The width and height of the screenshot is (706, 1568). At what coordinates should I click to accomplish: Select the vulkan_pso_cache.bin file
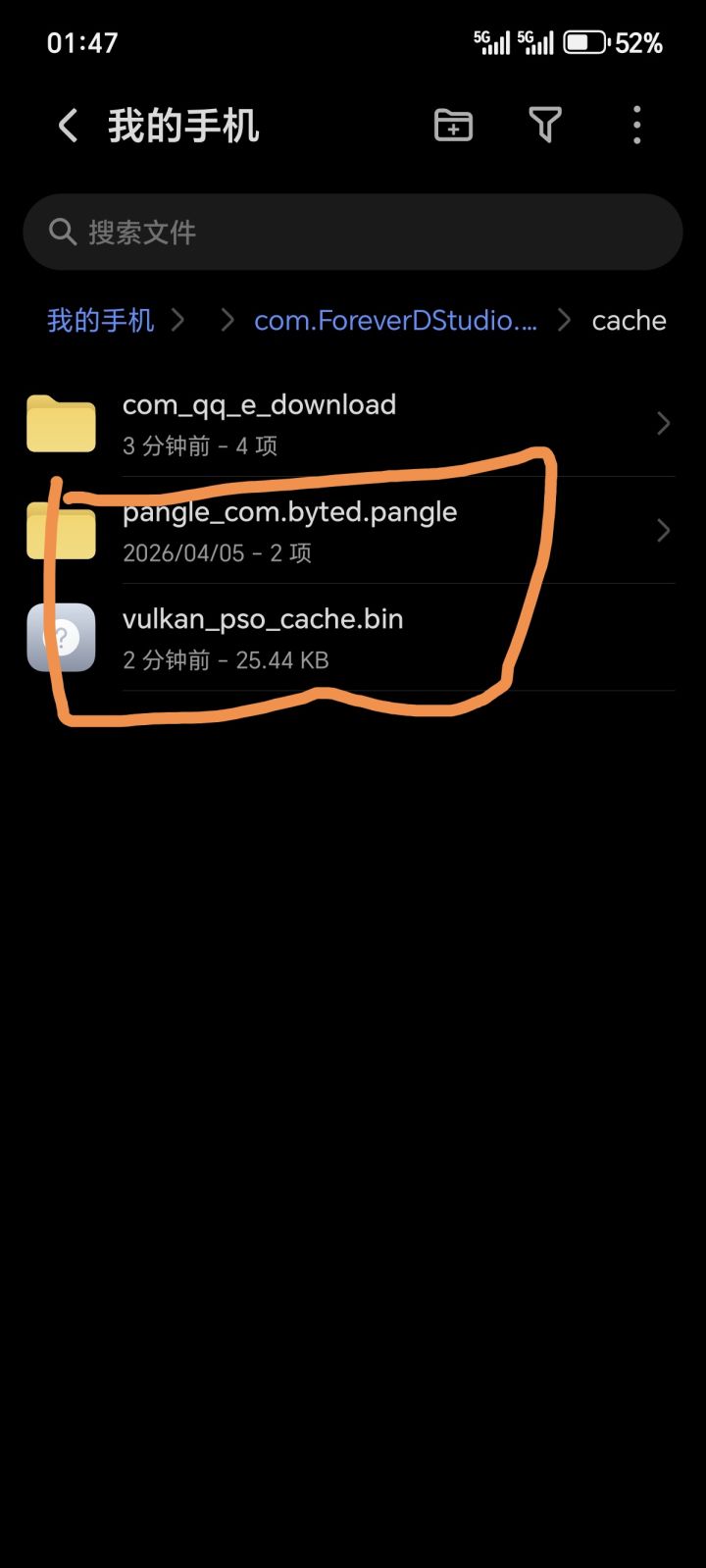[x=294, y=638]
